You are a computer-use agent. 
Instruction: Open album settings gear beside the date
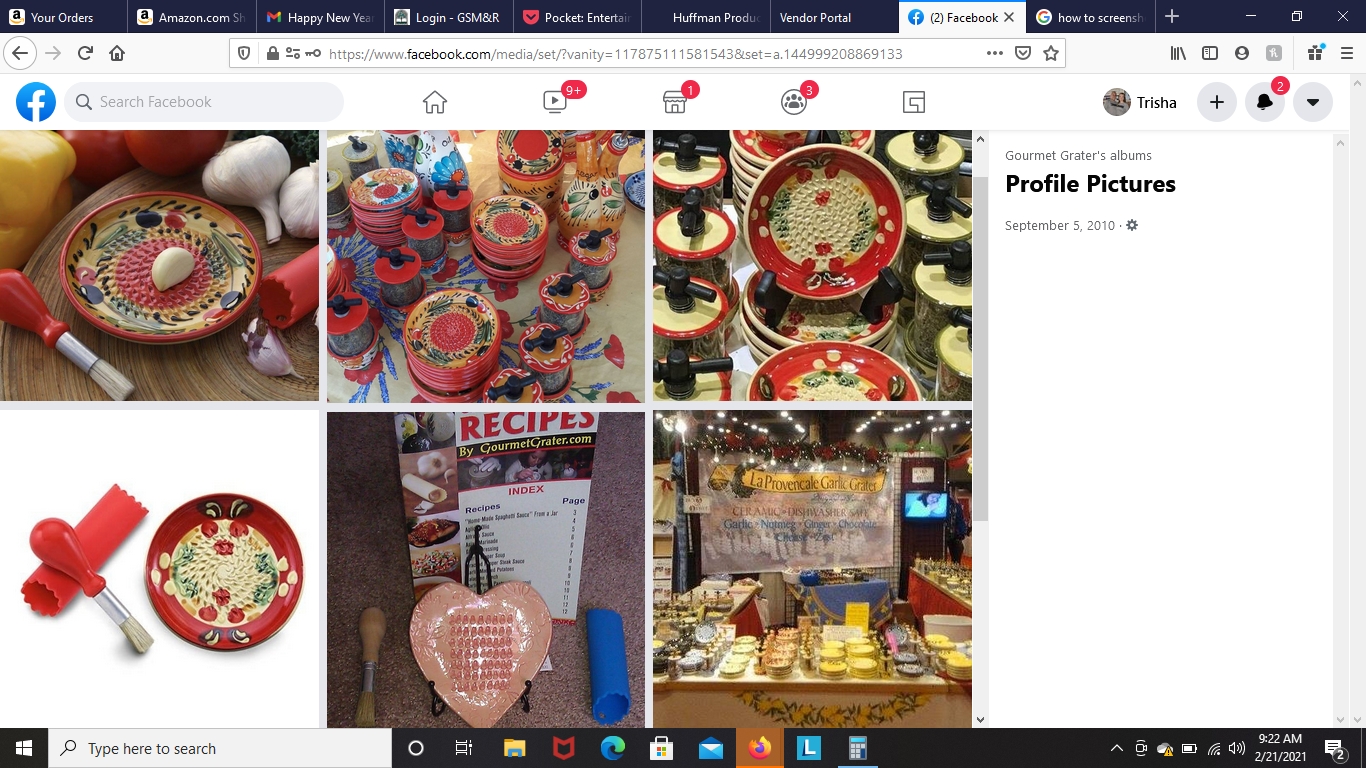coord(1132,226)
